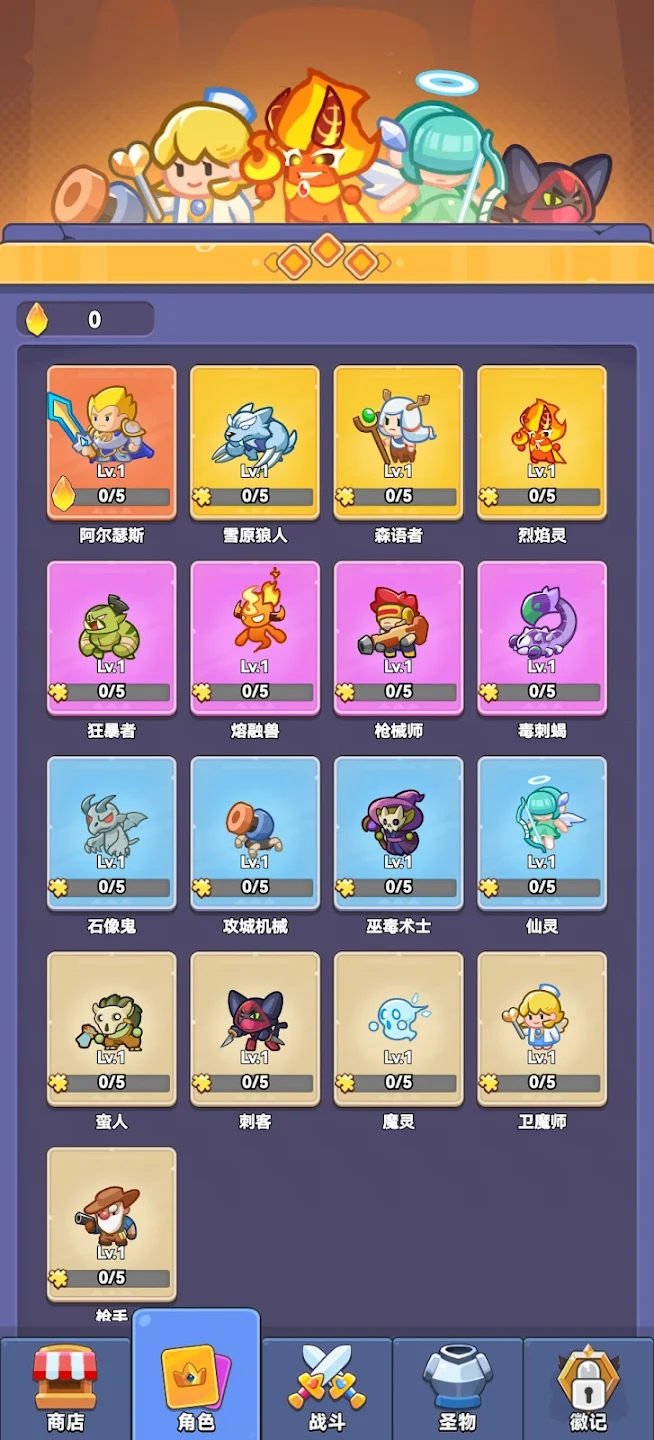Tap the 巫毒术士 character card

398,833
